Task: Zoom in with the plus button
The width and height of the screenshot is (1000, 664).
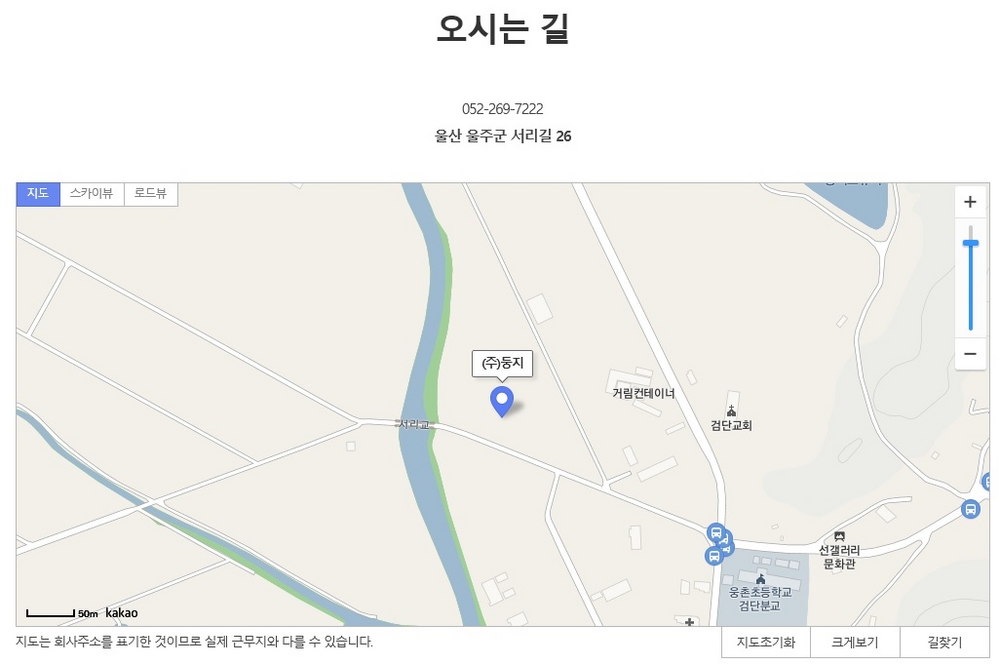Action: (969, 202)
